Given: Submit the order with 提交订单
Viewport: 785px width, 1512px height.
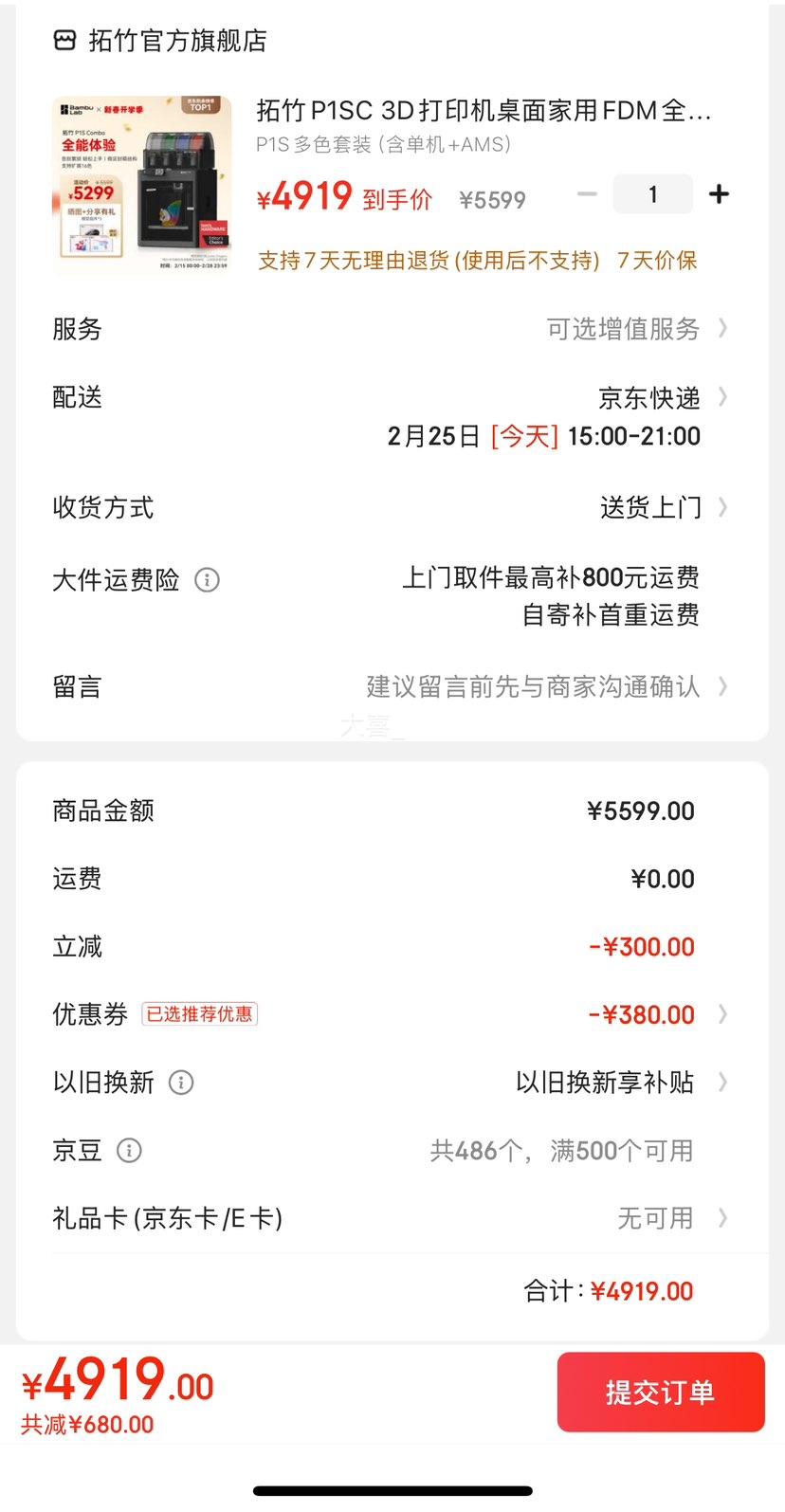Looking at the screenshot, I should pyautogui.click(x=661, y=1392).
